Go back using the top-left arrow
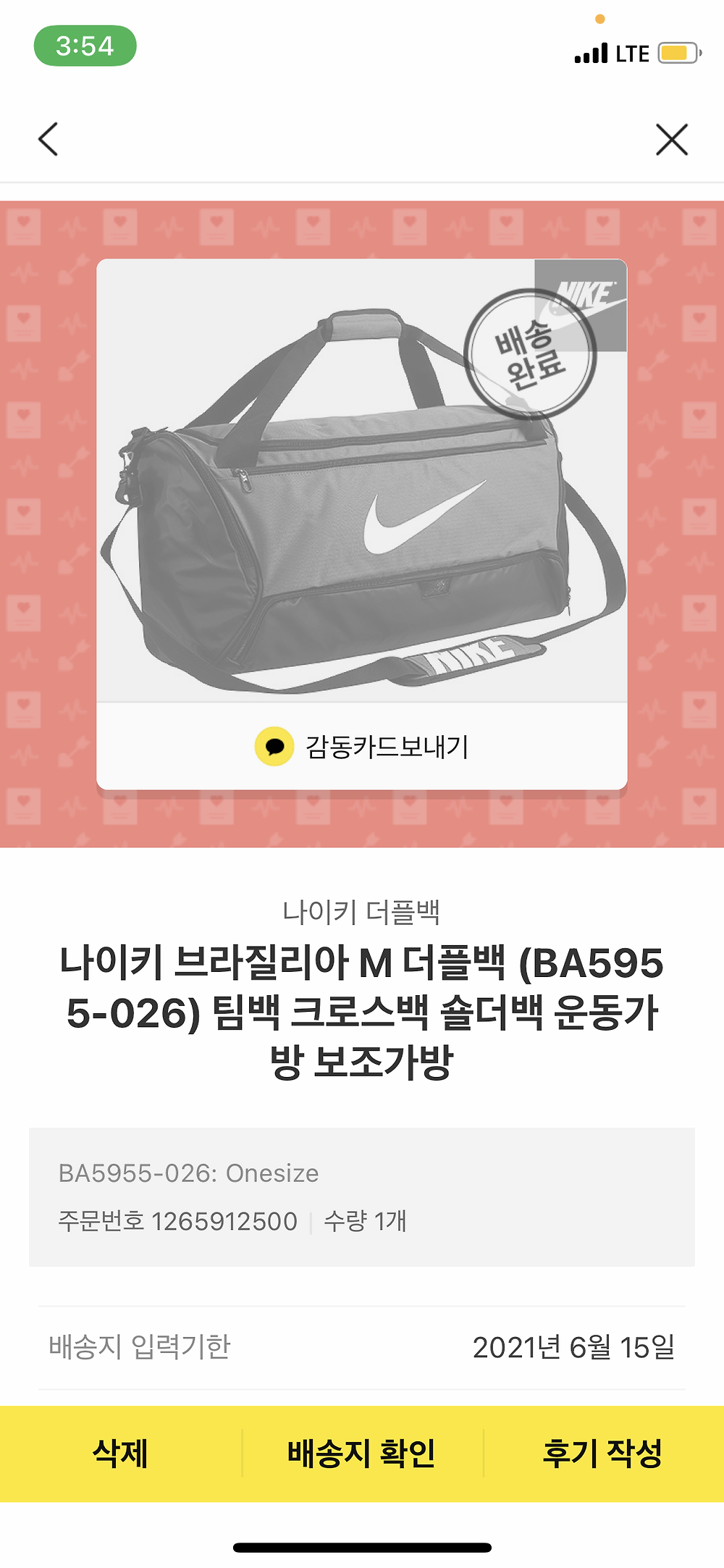This screenshot has height=1568, width=724. click(x=48, y=139)
